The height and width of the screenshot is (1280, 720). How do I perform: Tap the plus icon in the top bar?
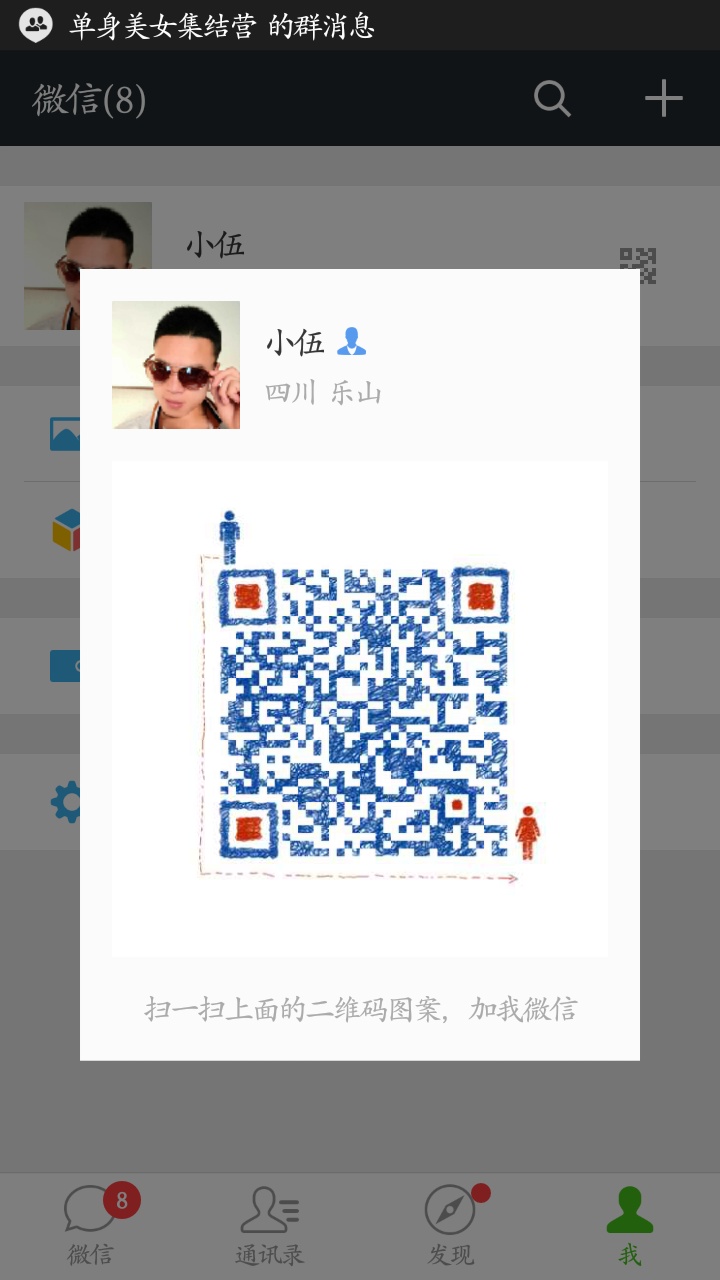(x=663, y=99)
